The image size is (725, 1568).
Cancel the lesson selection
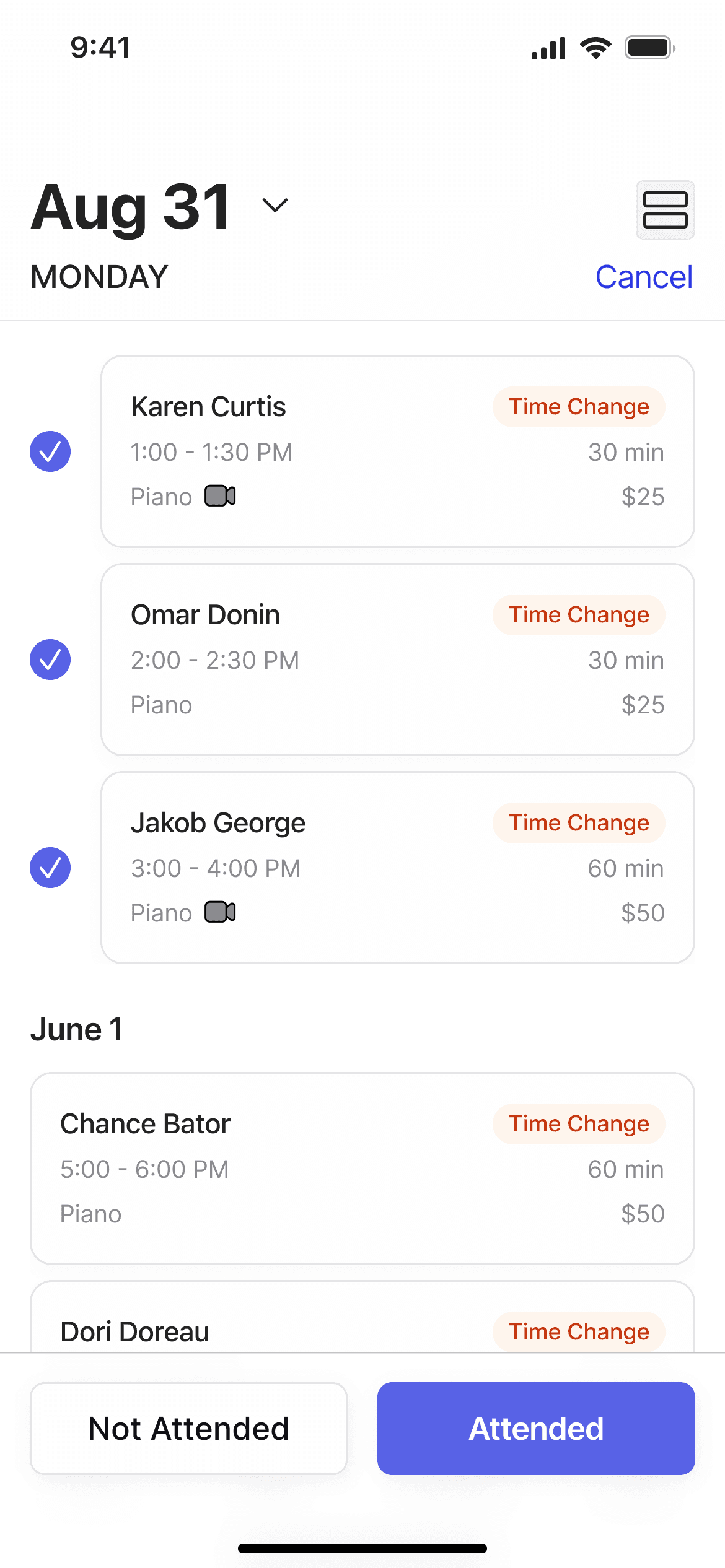[x=643, y=277]
